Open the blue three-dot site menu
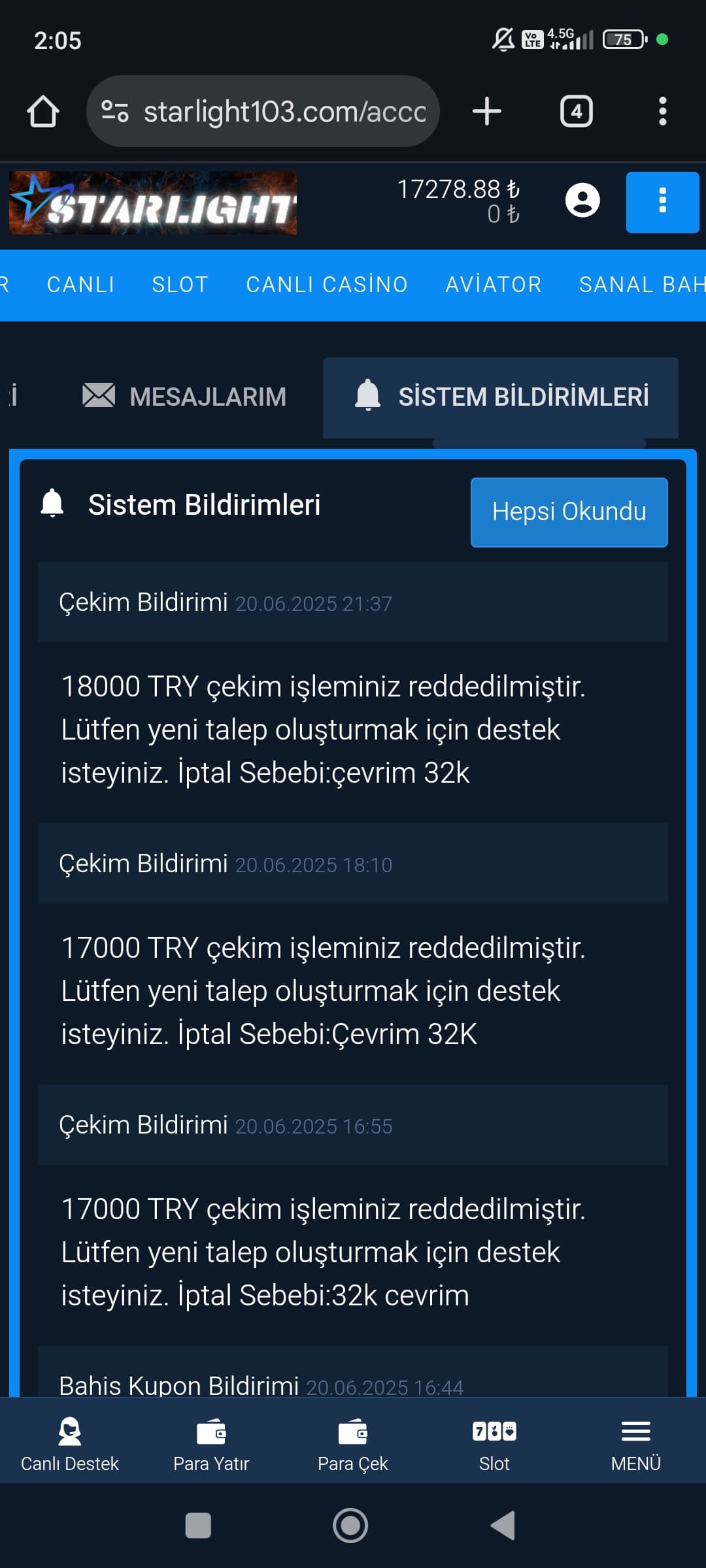706x1568 pixels. click(x=662, y=202)
